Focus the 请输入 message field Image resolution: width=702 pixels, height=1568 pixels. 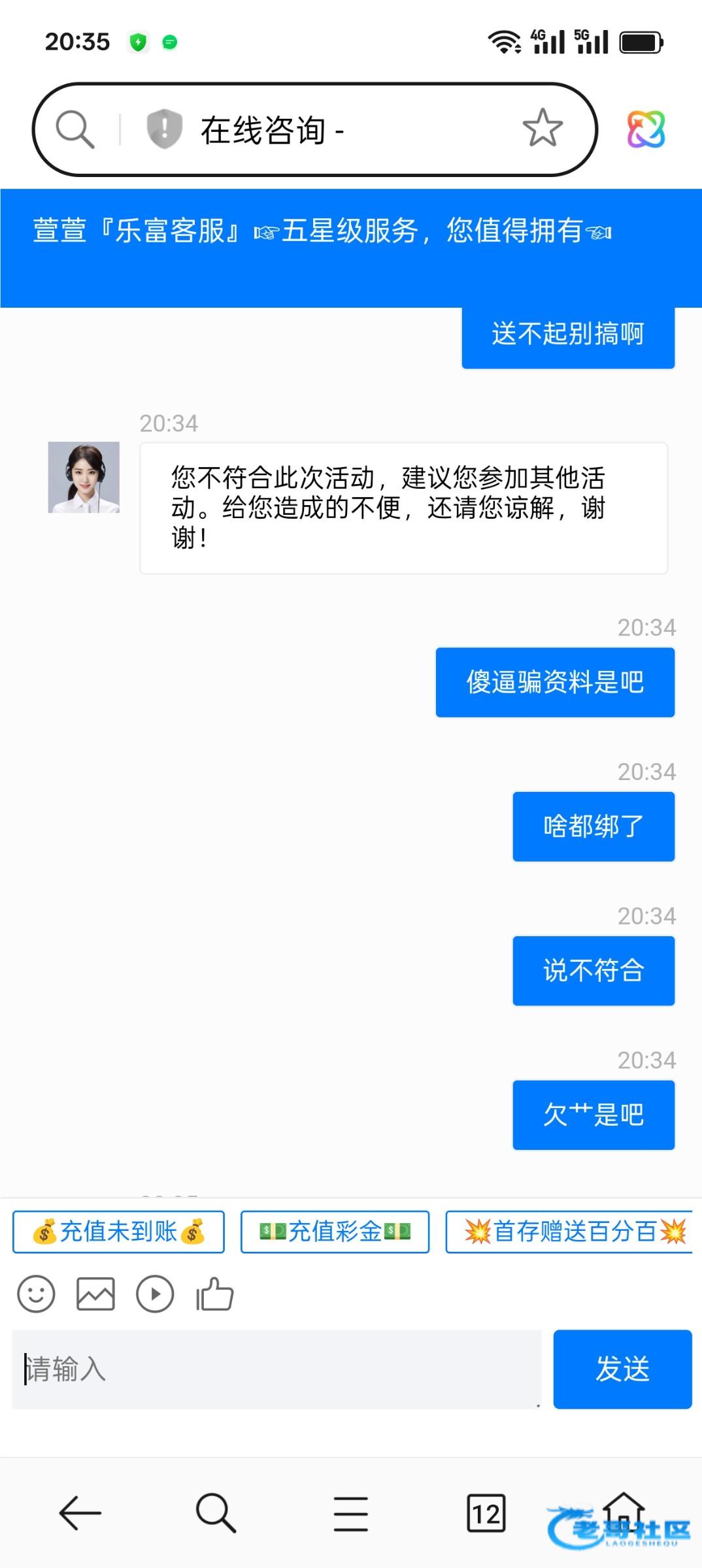coord(276,1369)
